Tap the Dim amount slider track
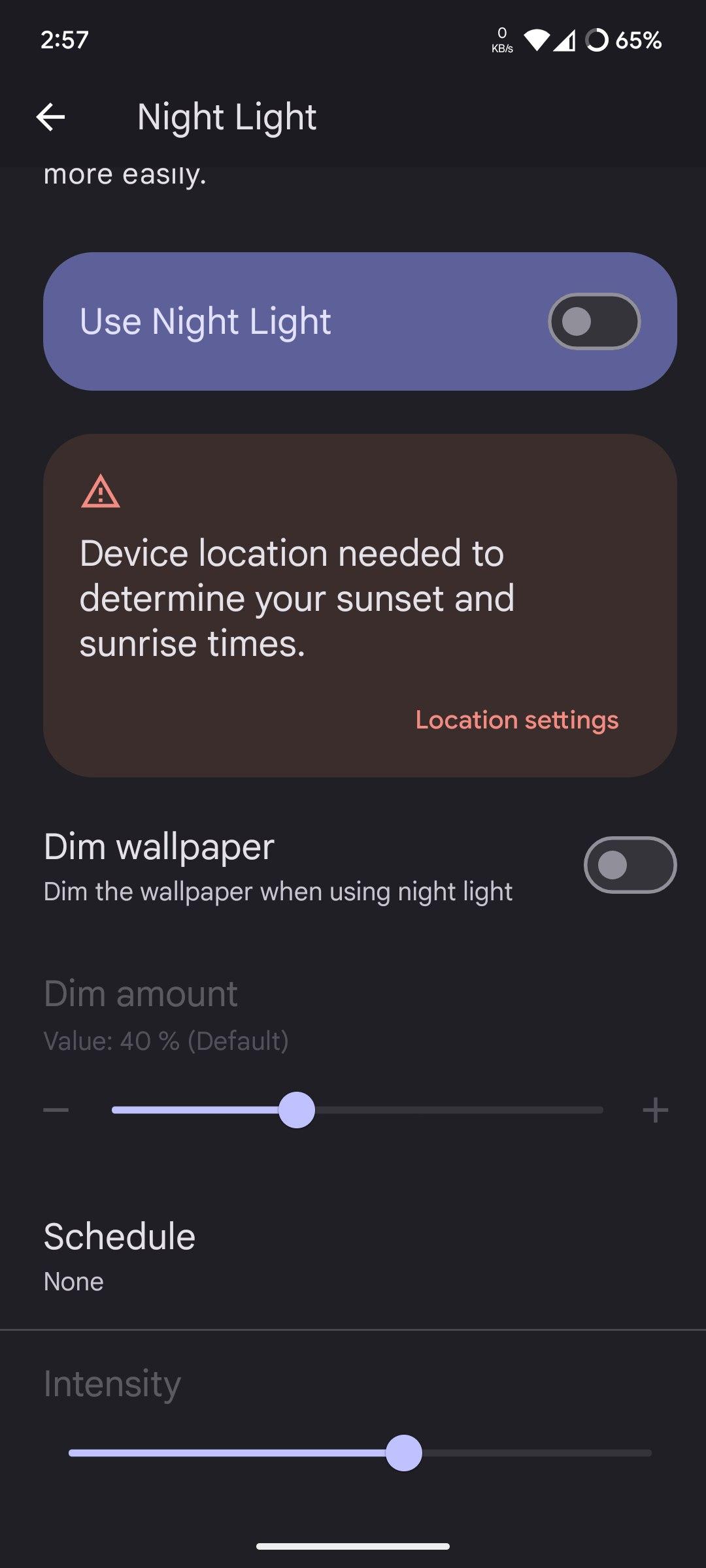The image size is (706, 1568). click(357, 1110)
